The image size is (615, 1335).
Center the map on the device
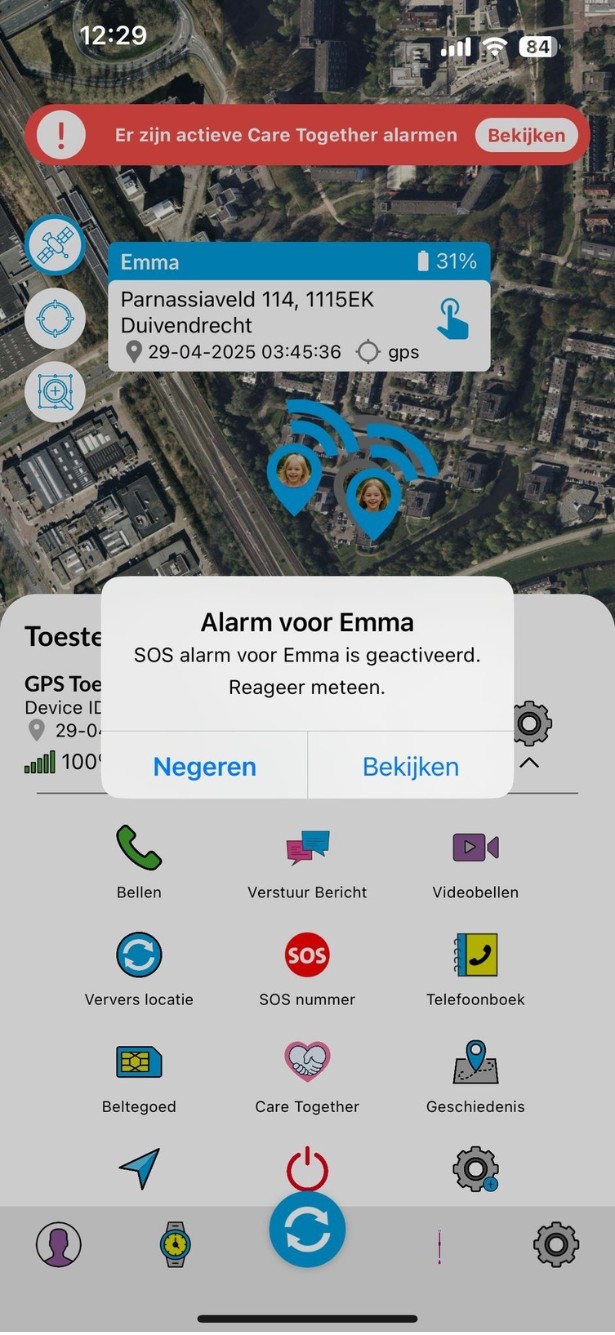[x=54, y=319]
